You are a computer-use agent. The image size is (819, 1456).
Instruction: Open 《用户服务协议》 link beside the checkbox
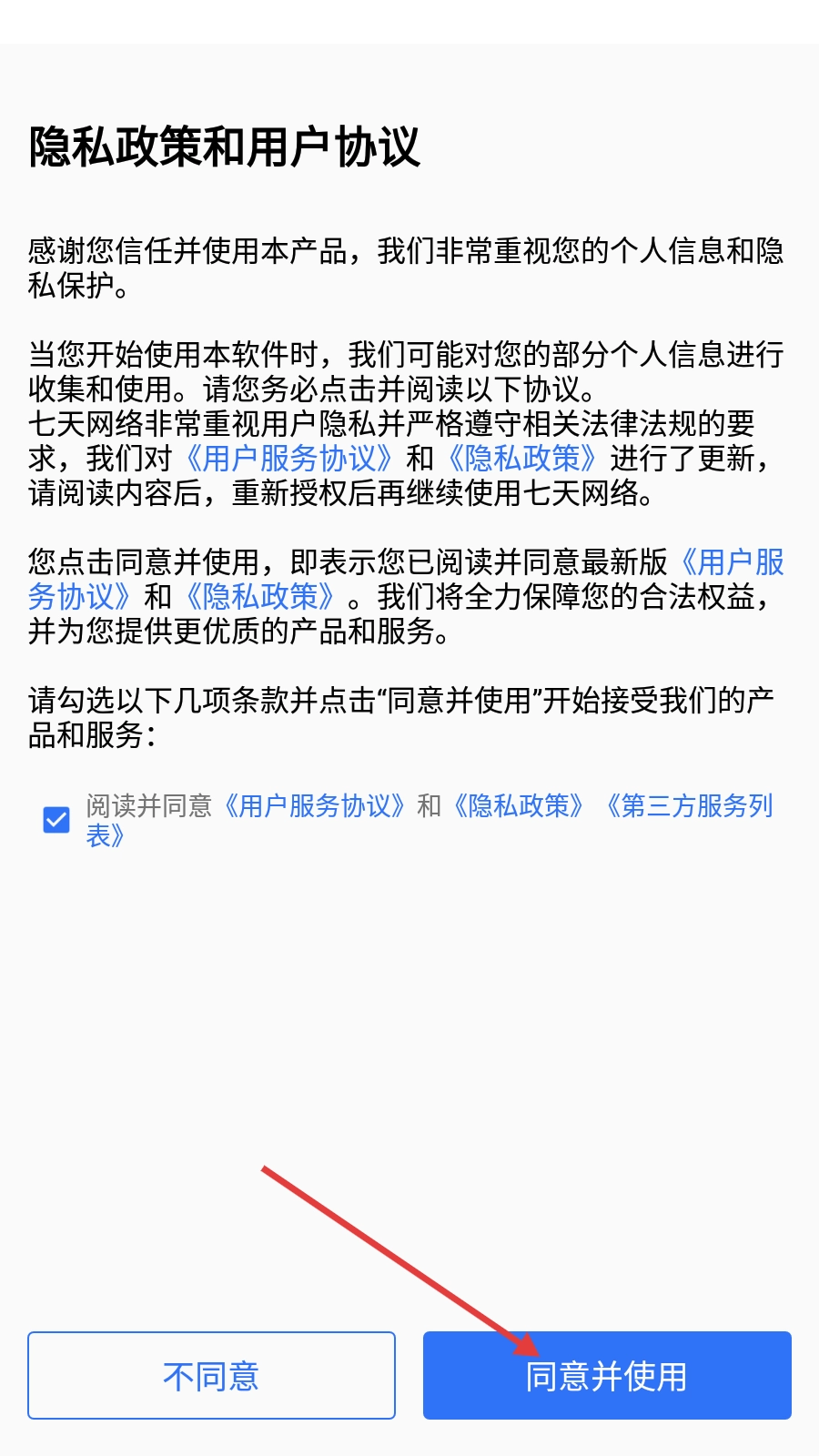pos(314,805)
